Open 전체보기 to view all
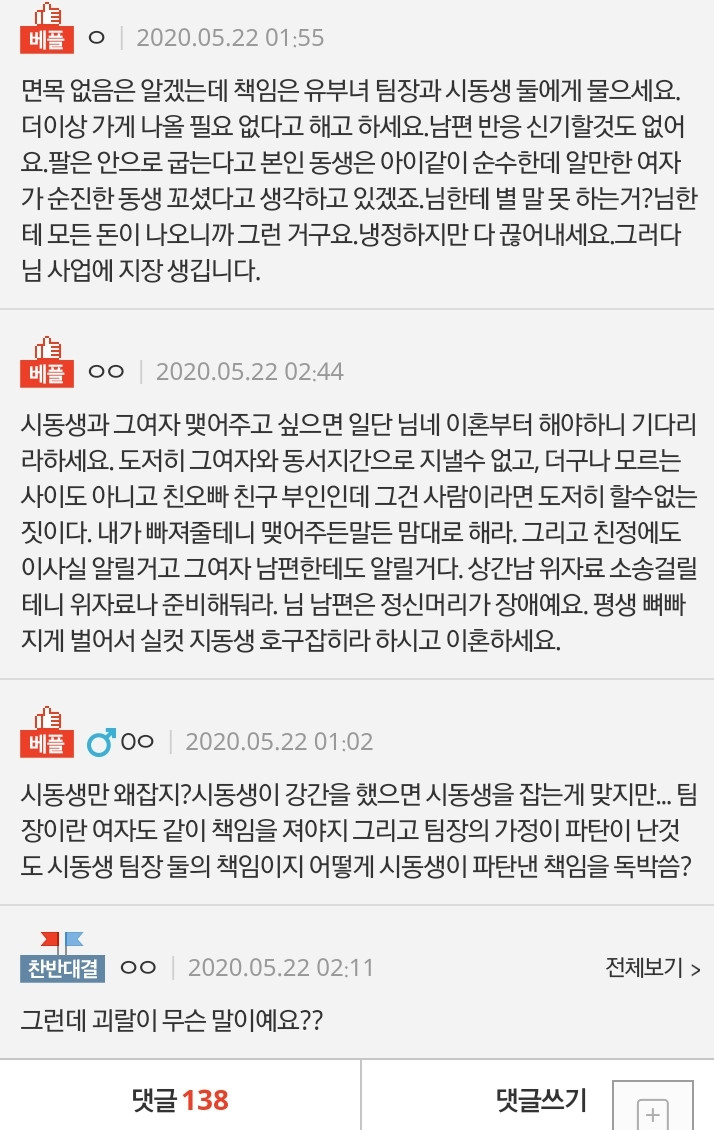The height and width of the screenshot is (1130, 714). 652,967
